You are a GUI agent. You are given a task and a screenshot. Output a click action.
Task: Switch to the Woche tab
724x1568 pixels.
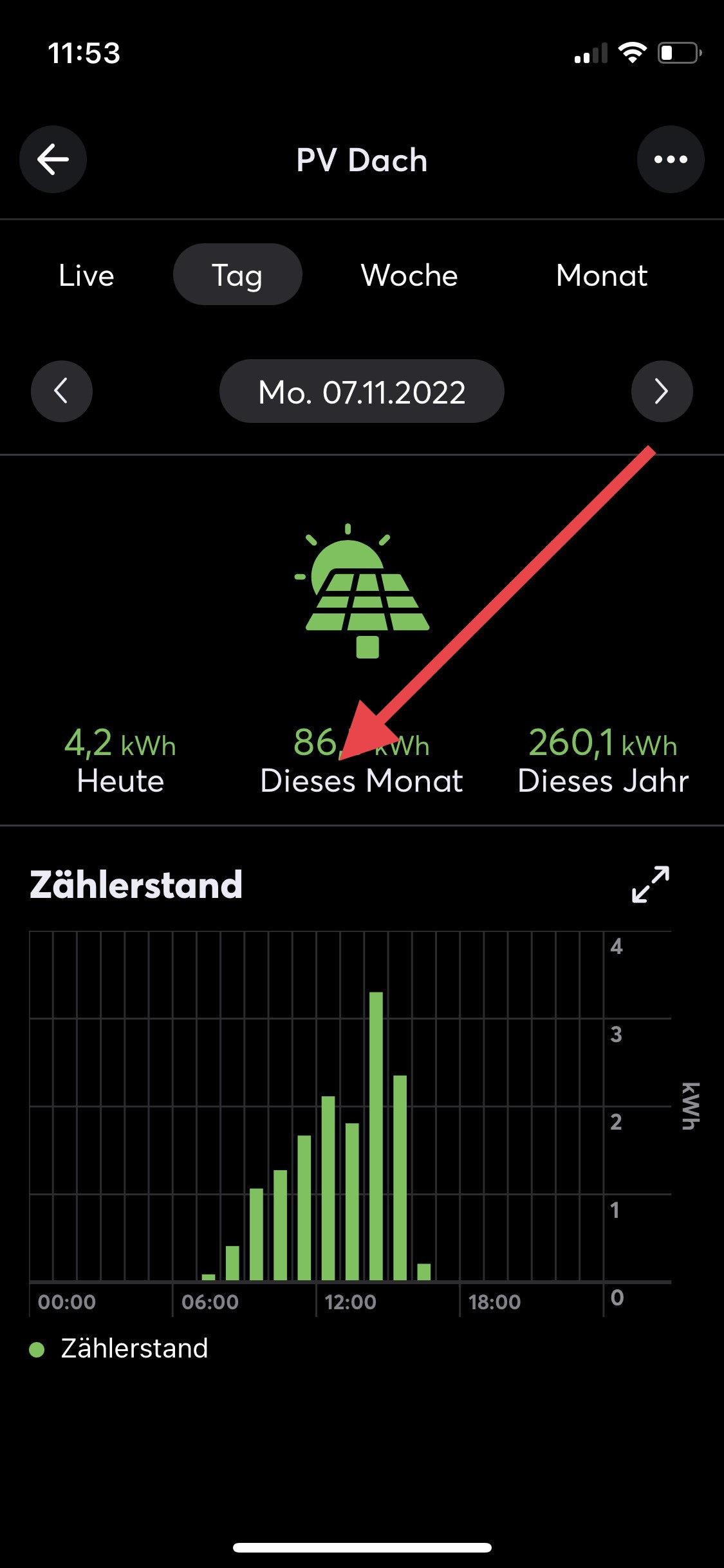409,275
